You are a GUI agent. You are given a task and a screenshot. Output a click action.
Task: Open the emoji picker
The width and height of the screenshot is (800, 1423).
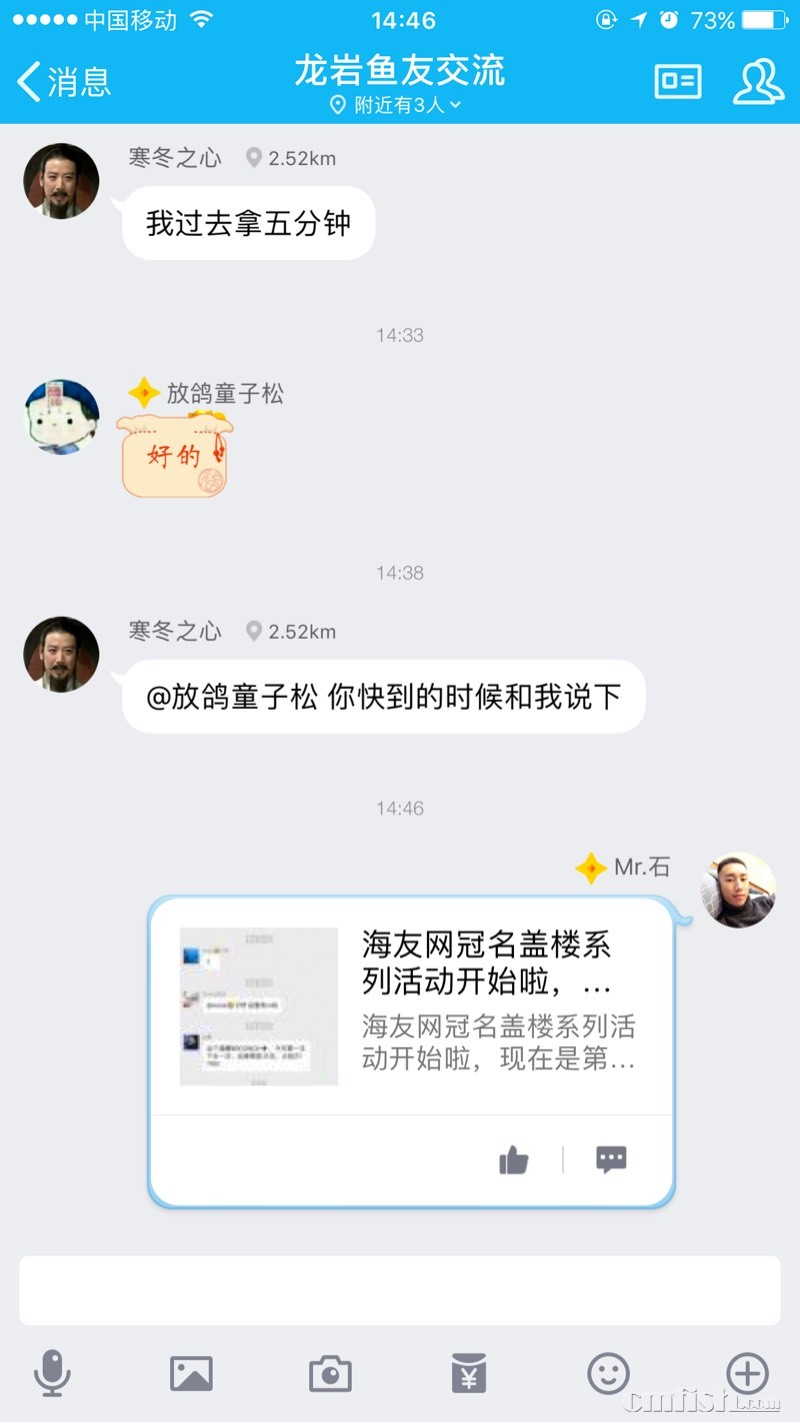(608, 1373)
